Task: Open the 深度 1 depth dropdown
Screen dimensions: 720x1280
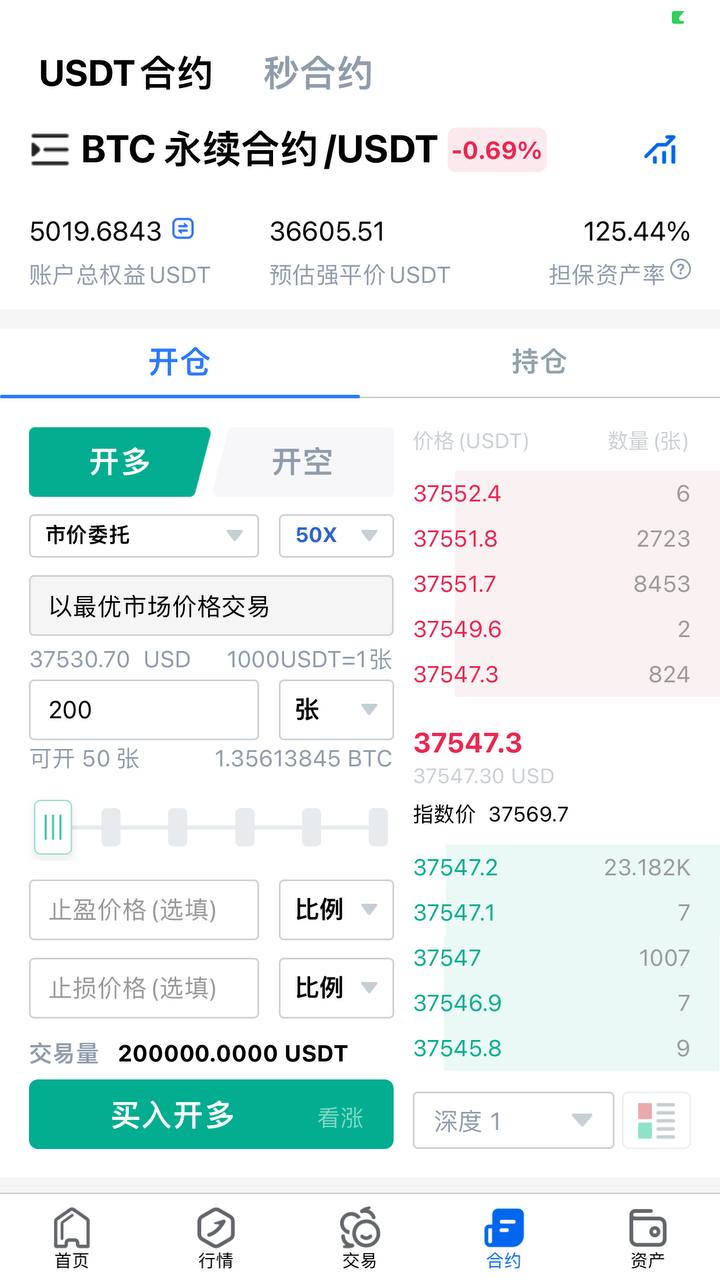Action: (513, 1121)
